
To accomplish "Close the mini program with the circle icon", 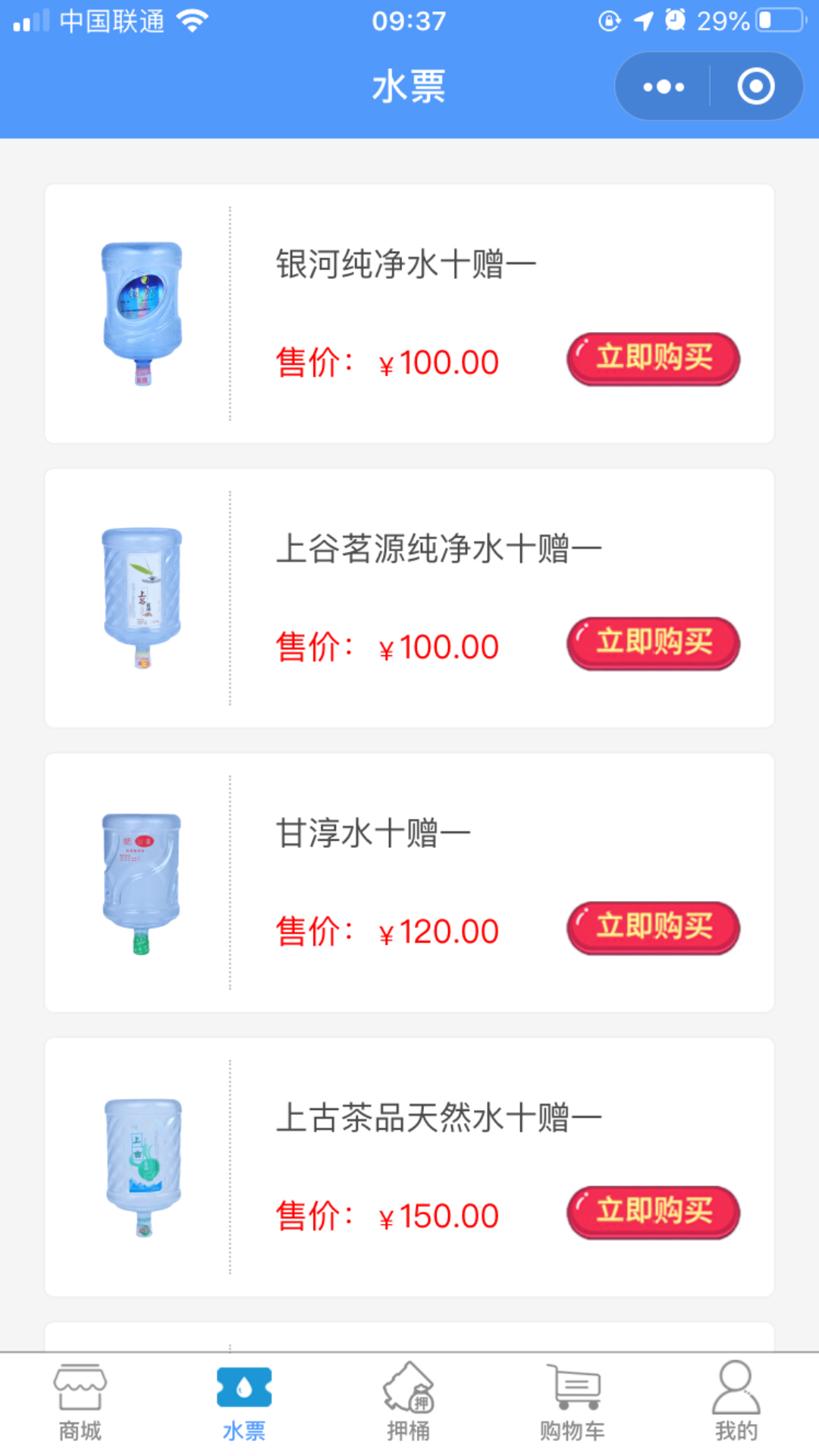I will point(755,86).
